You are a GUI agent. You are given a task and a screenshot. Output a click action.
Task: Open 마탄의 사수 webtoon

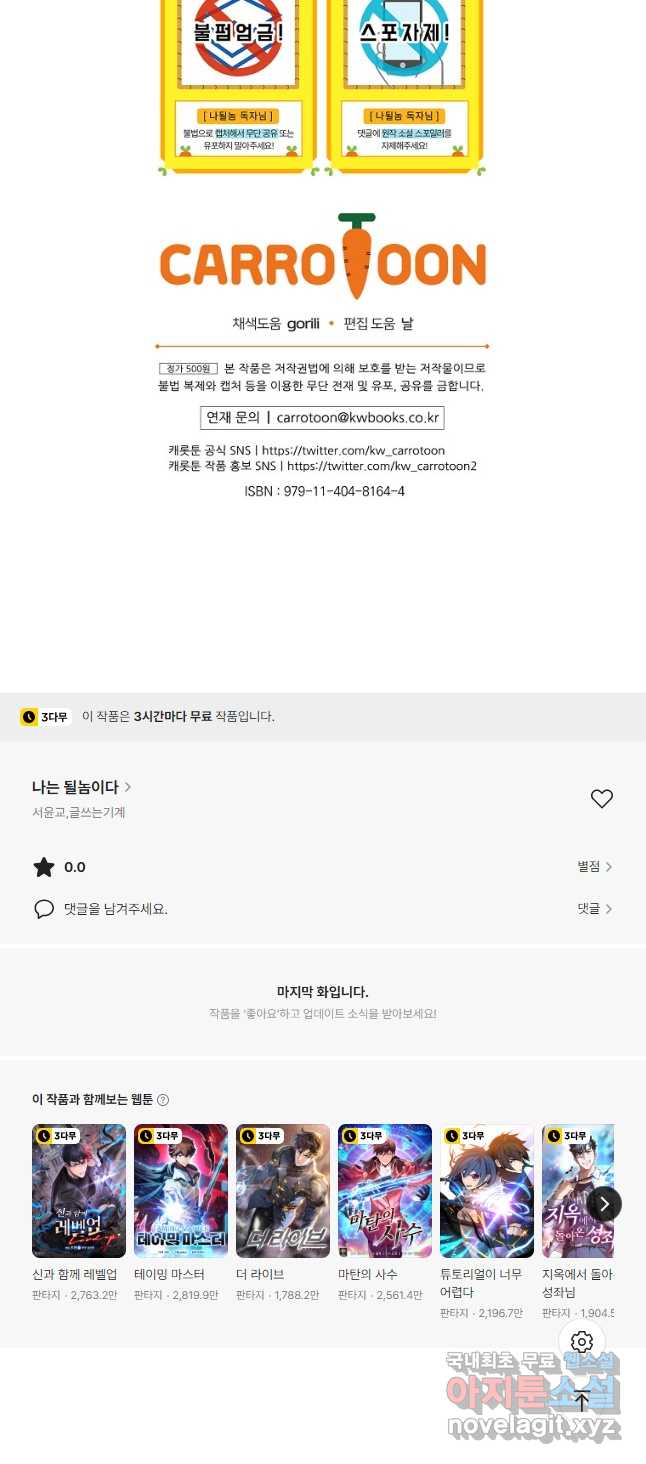pos(385,1190)
